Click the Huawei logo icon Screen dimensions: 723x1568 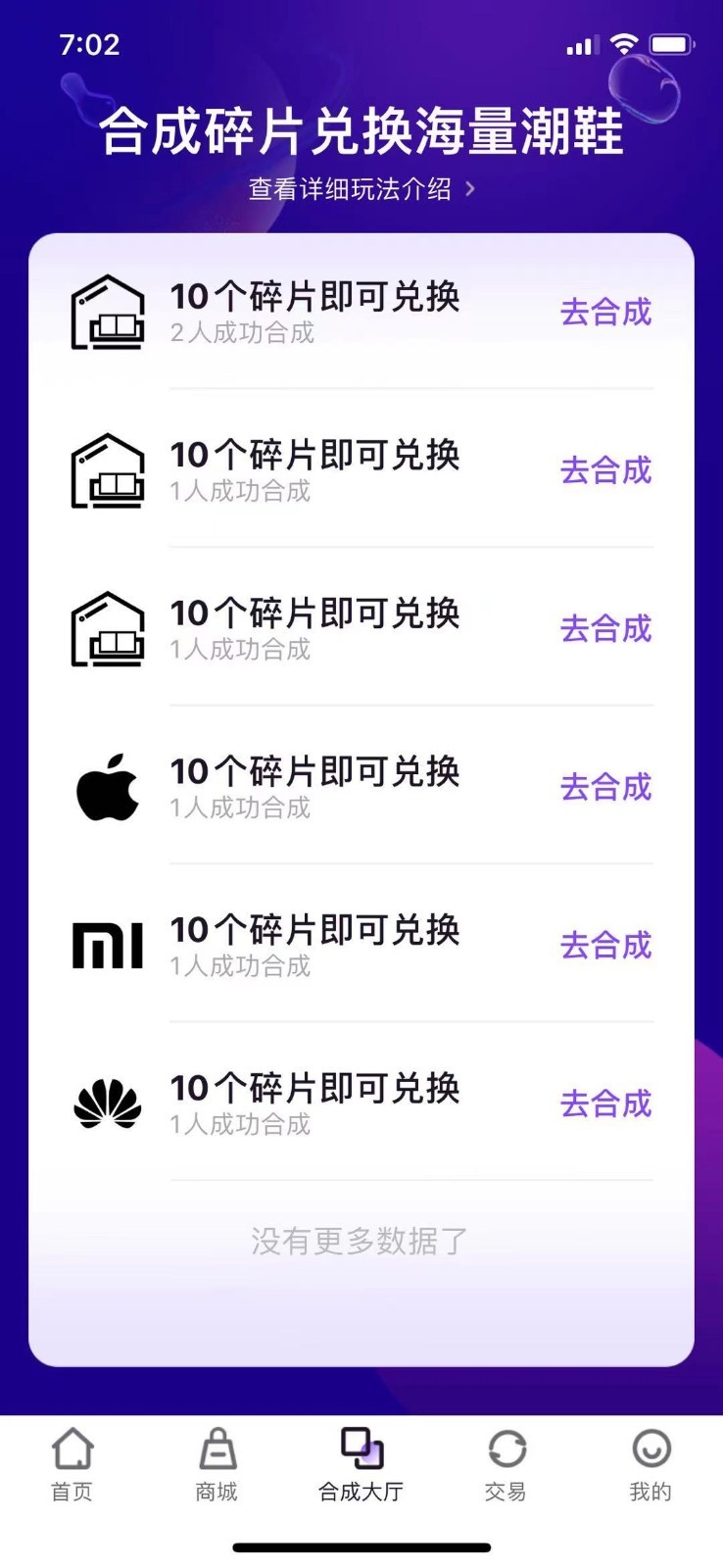pyautogui.click(x=108, y=1102)
